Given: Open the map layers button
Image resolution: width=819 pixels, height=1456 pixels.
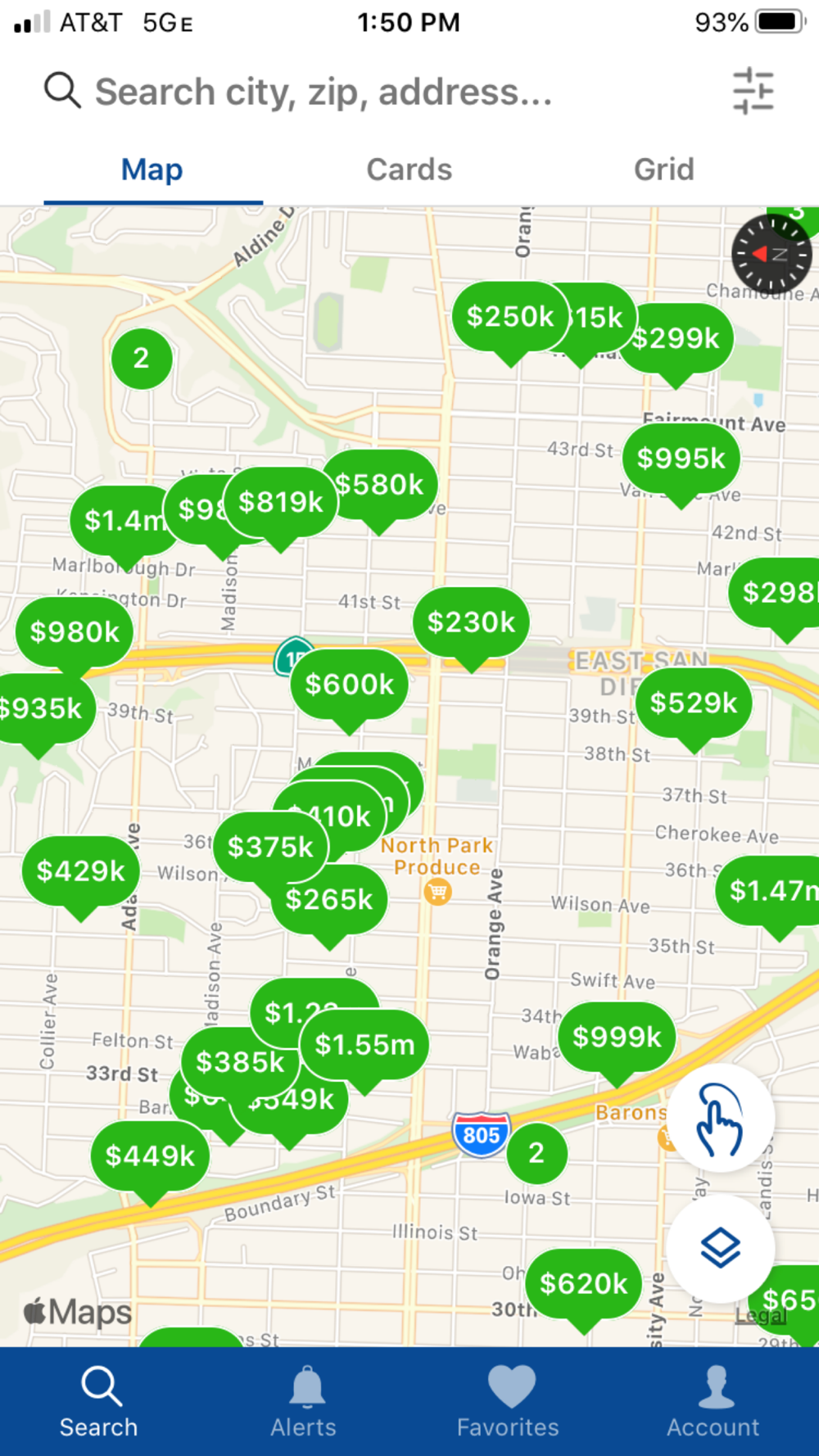Looking at the screenshot, I should point(720,1248).
